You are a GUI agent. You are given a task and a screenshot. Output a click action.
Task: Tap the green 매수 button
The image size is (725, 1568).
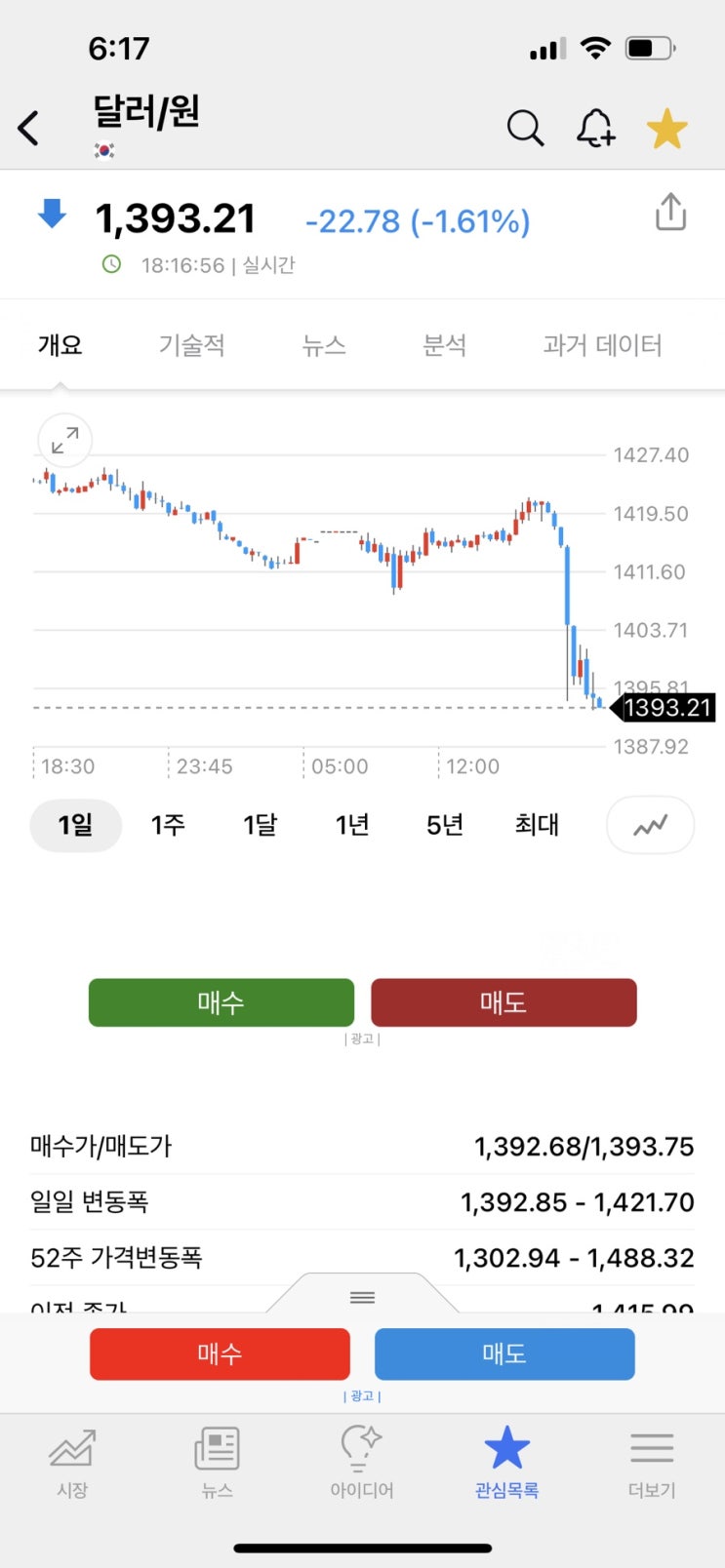[x=222, y=1002]
